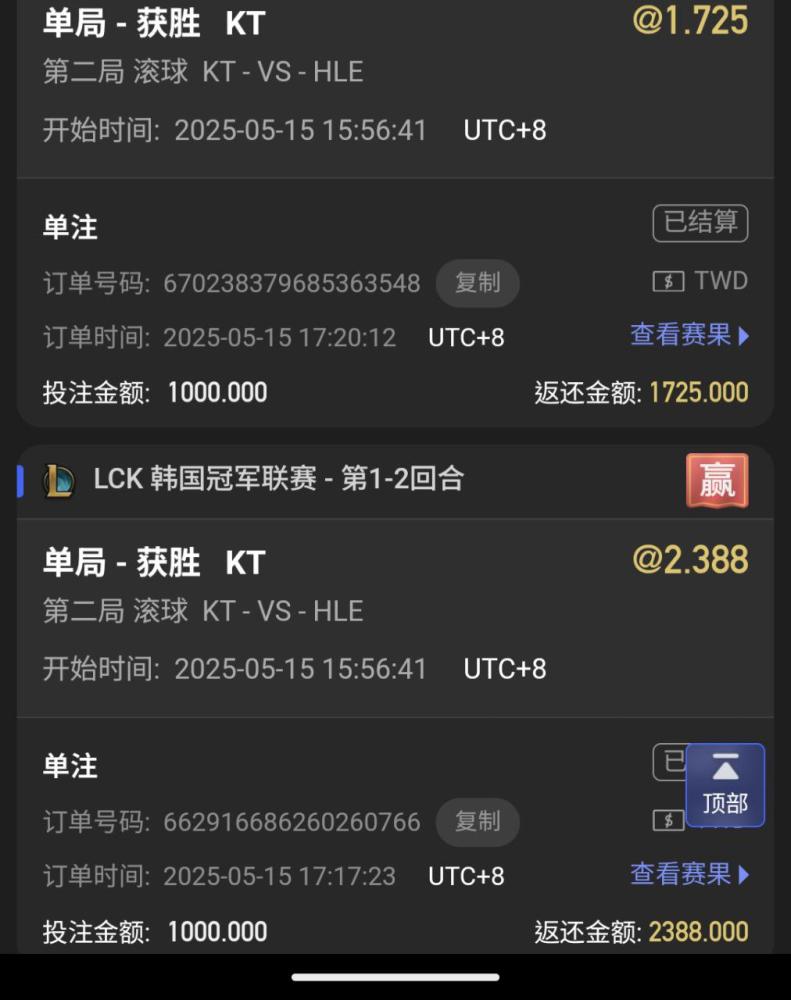
Task: View match result for the @2.388 bet
Action: click(x=689, y=874)
